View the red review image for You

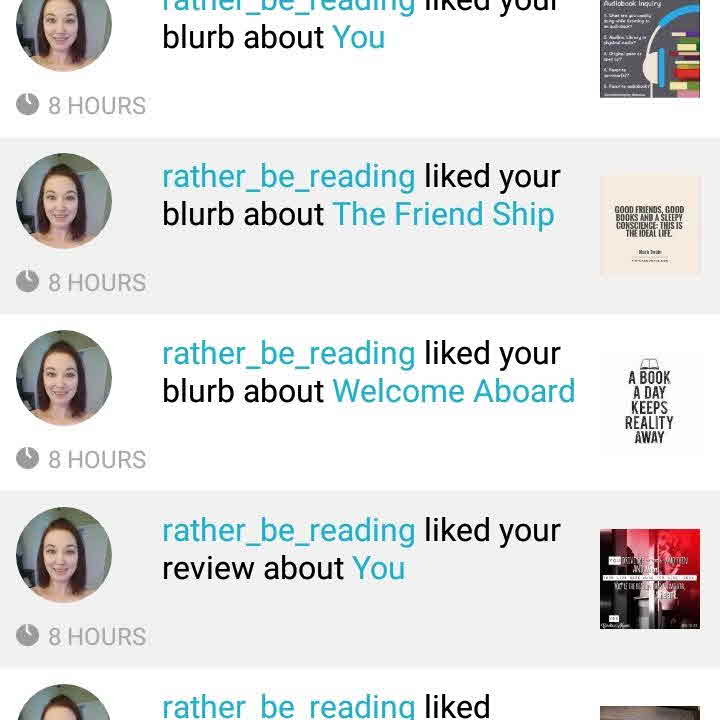[649, 579]
